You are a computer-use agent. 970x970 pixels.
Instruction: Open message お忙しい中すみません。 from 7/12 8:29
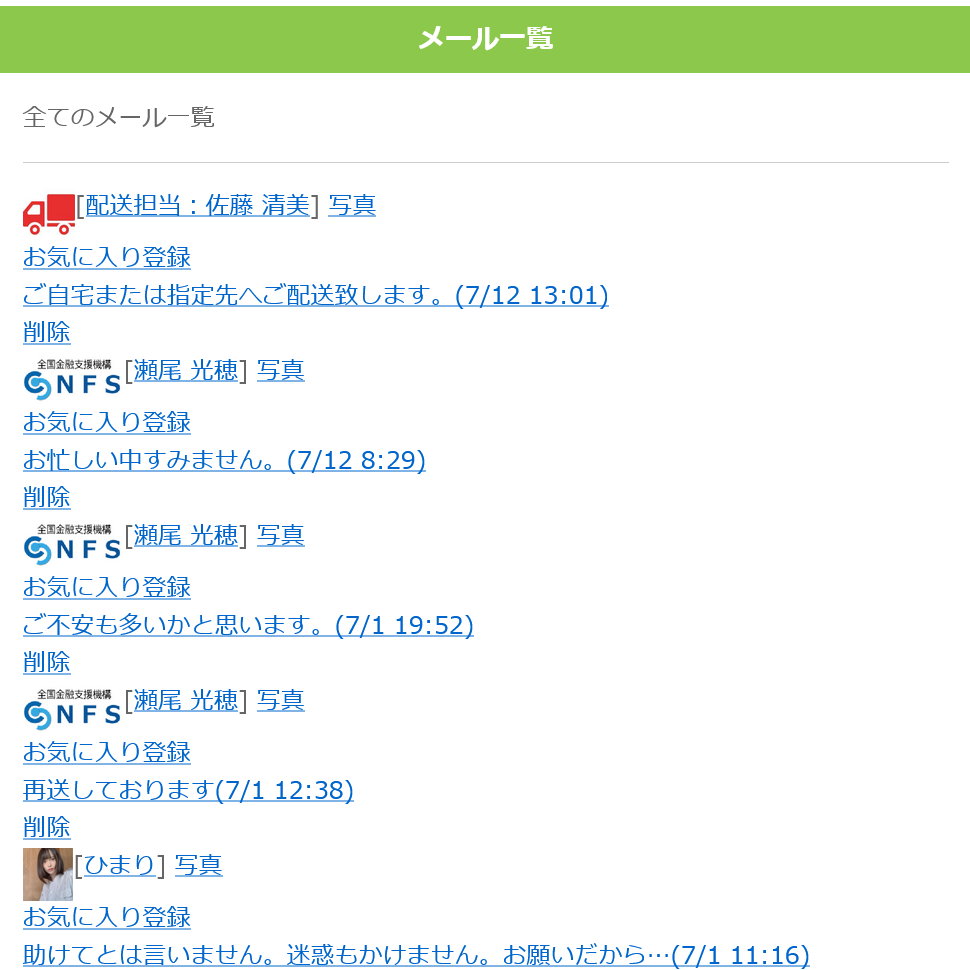[224, 461]
